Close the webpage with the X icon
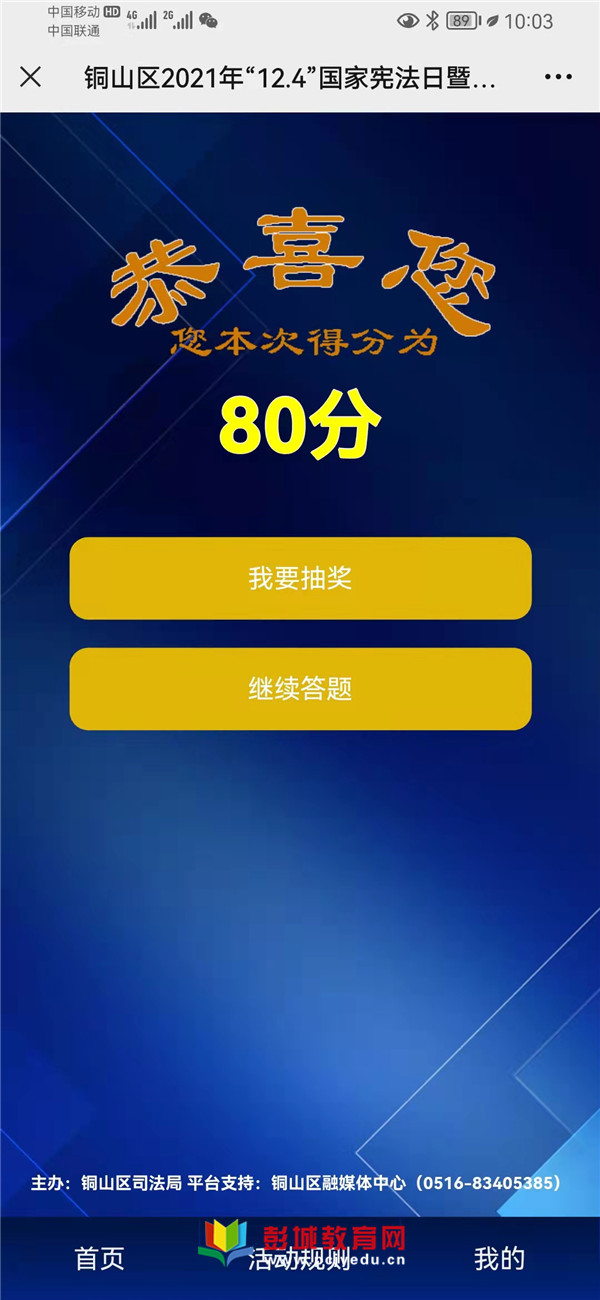This screenshot has width=600, height=1300. 31,77
